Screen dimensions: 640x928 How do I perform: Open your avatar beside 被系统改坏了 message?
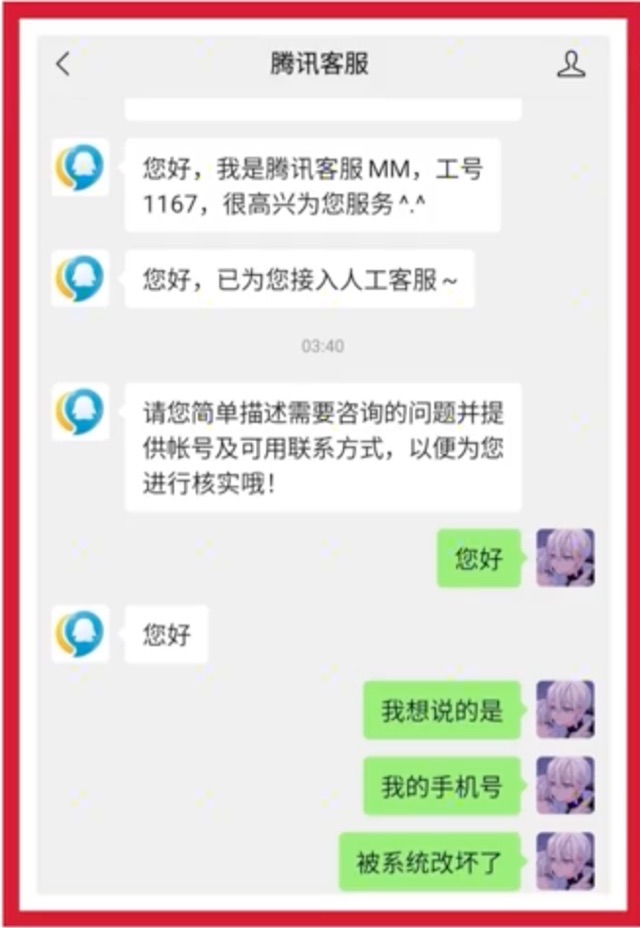[x=565, y=860]
